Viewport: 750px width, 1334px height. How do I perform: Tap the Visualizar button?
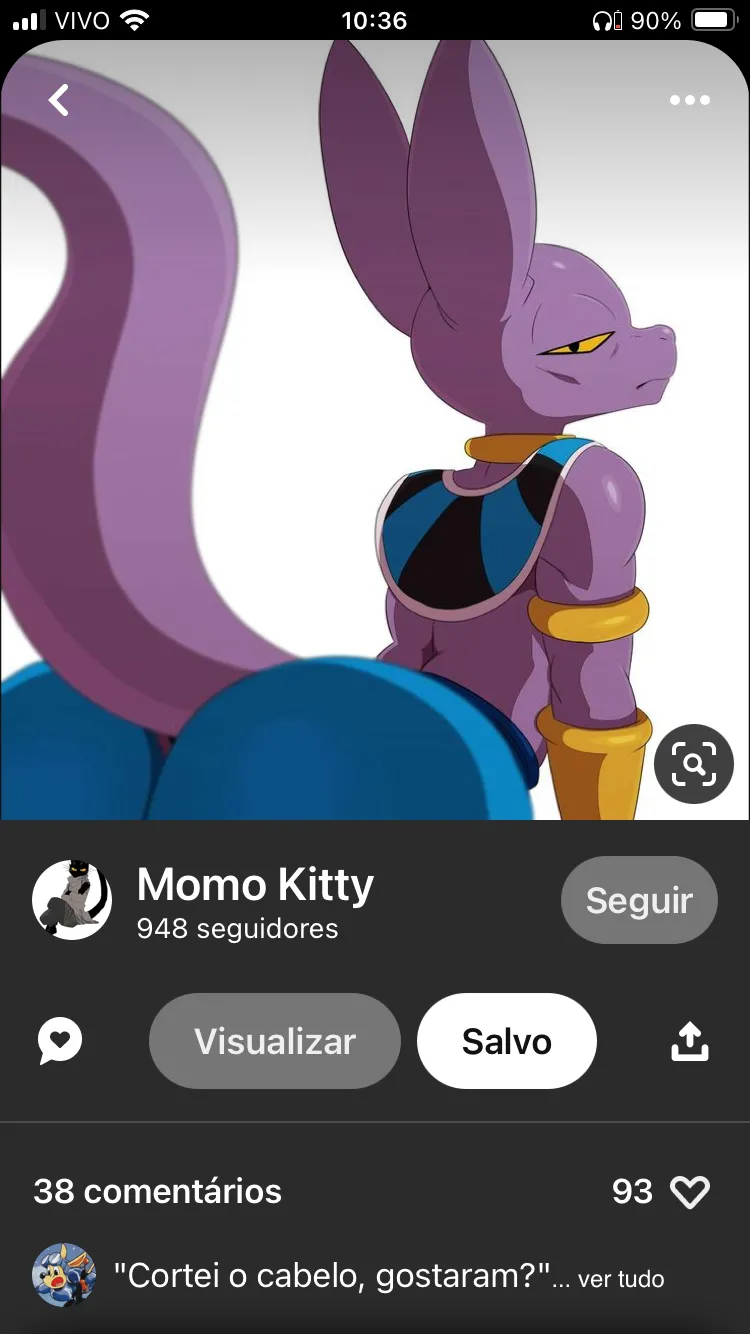275,1041
